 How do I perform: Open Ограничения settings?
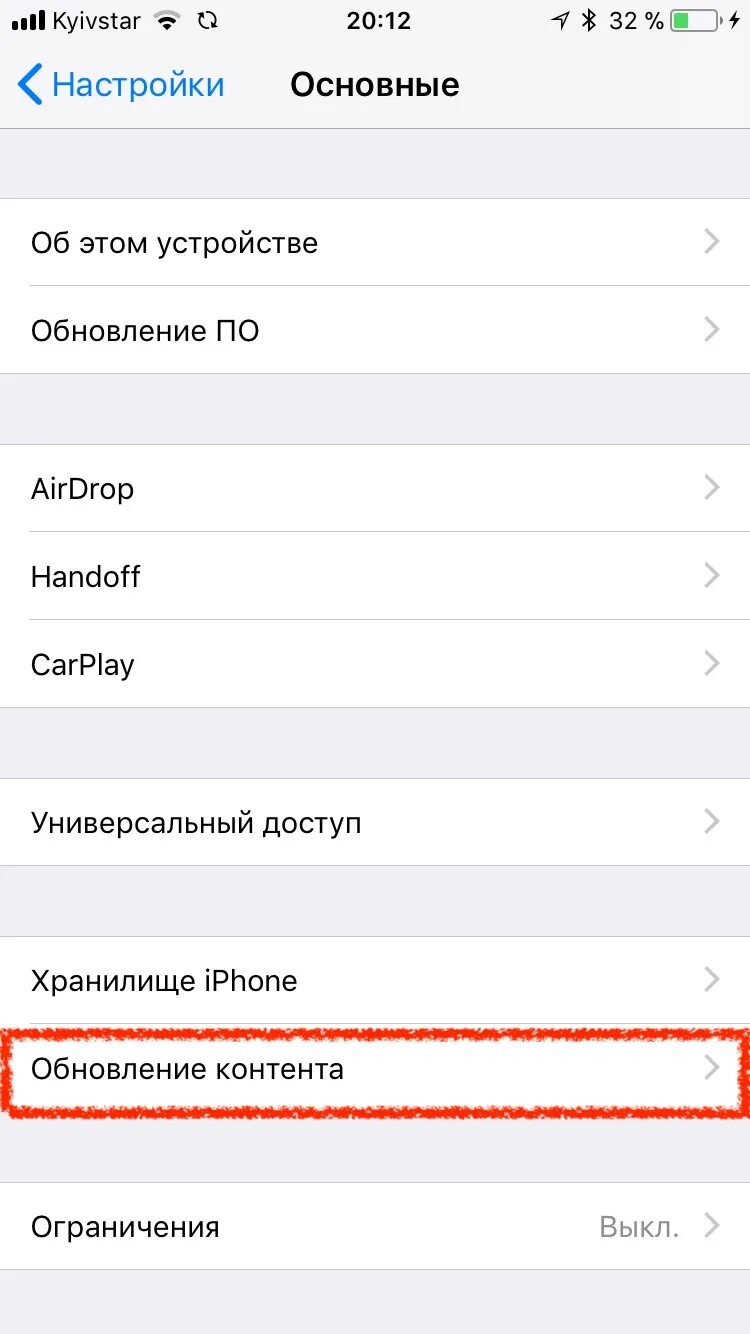click(375, 1226)
